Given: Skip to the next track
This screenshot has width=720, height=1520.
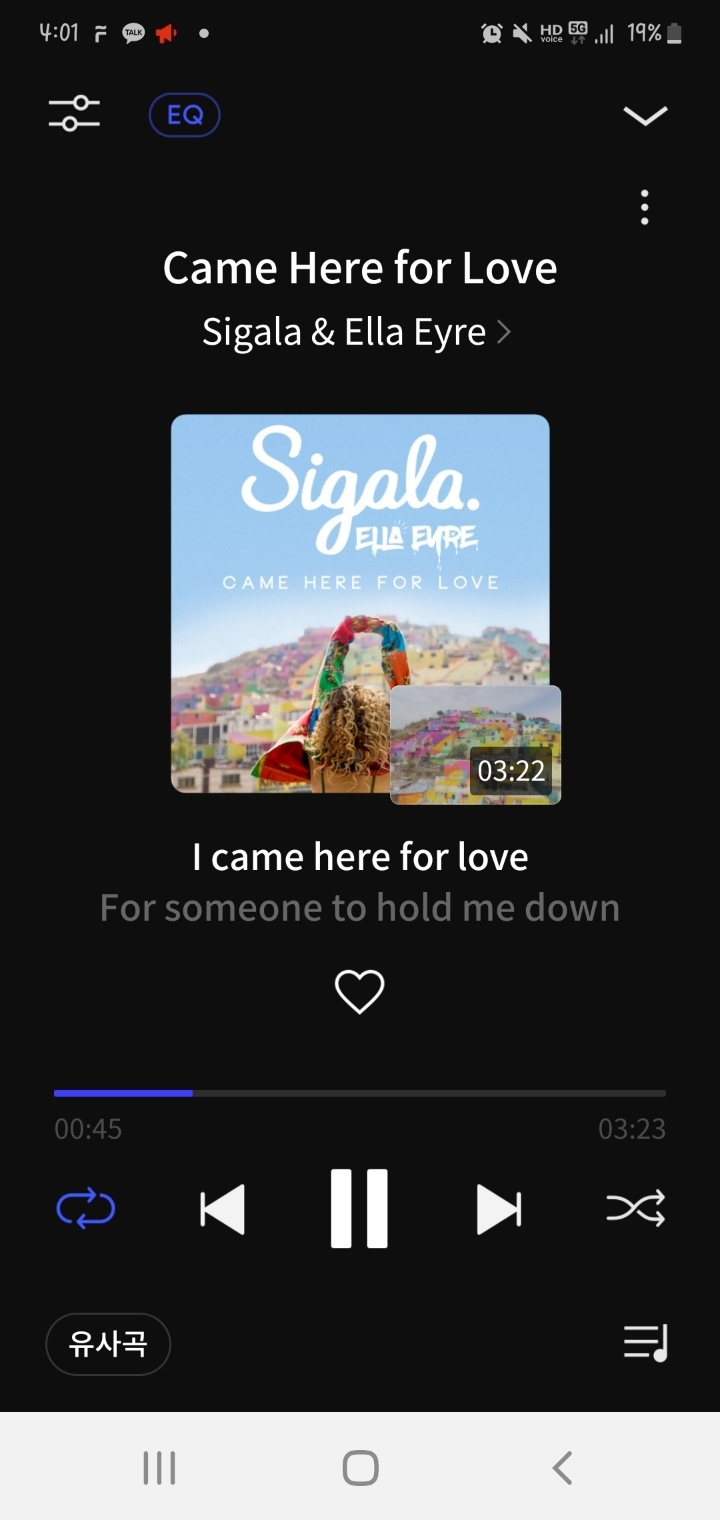Looking at the screenshot, I should 498,1209.
